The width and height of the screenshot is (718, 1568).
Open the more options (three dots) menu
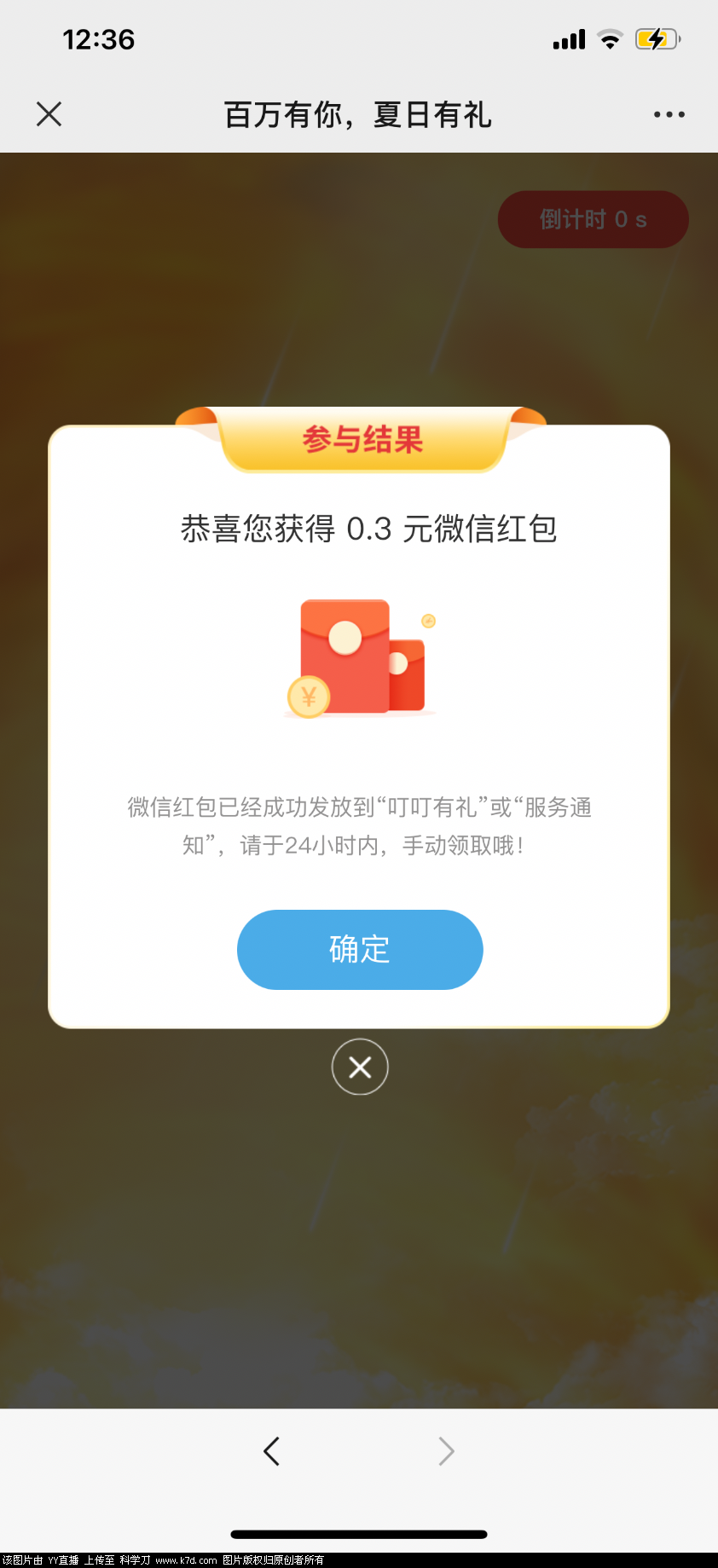pos(670,113)
